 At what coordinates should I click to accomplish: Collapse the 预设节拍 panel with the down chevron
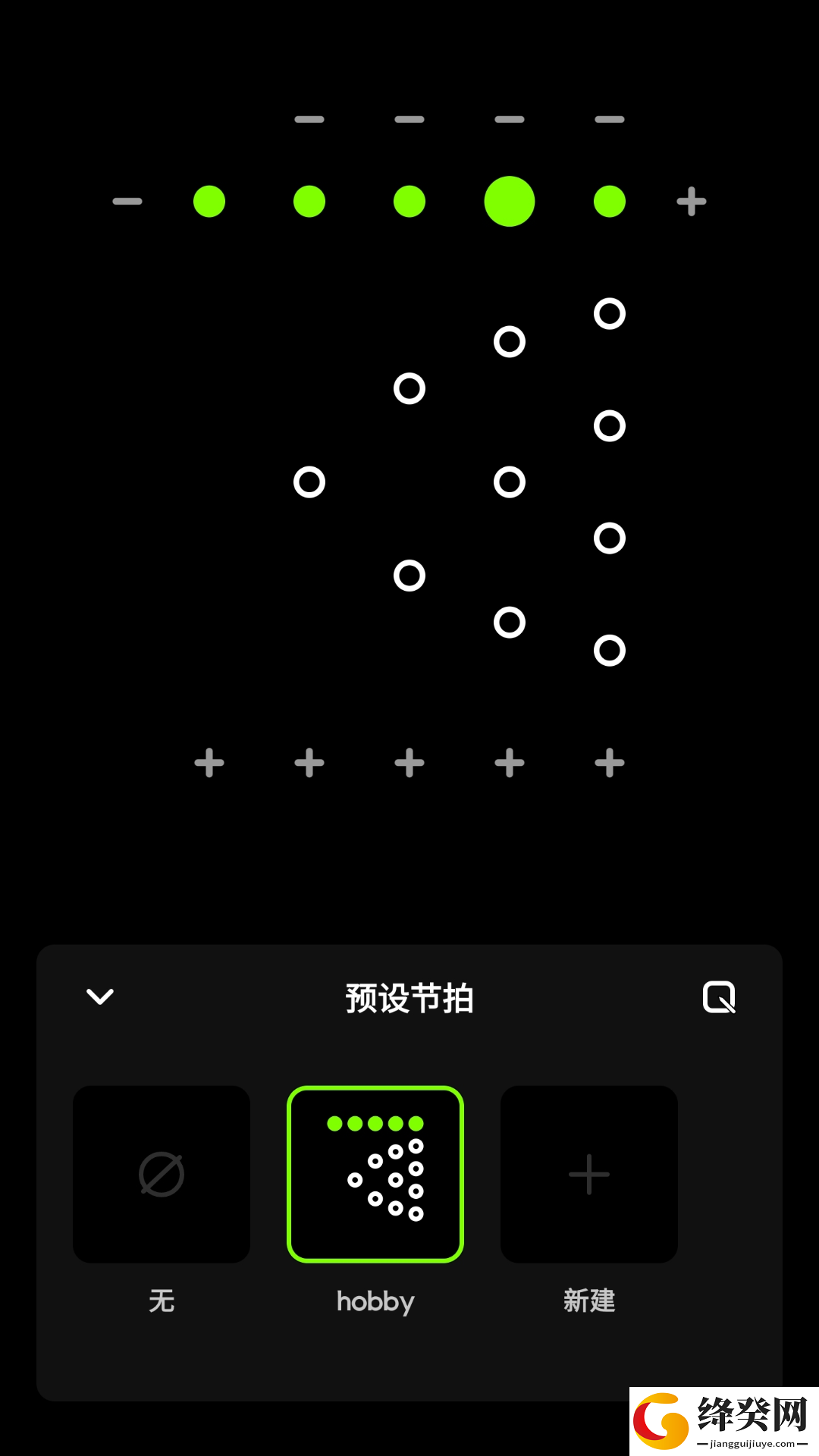(x=100, y=996)
